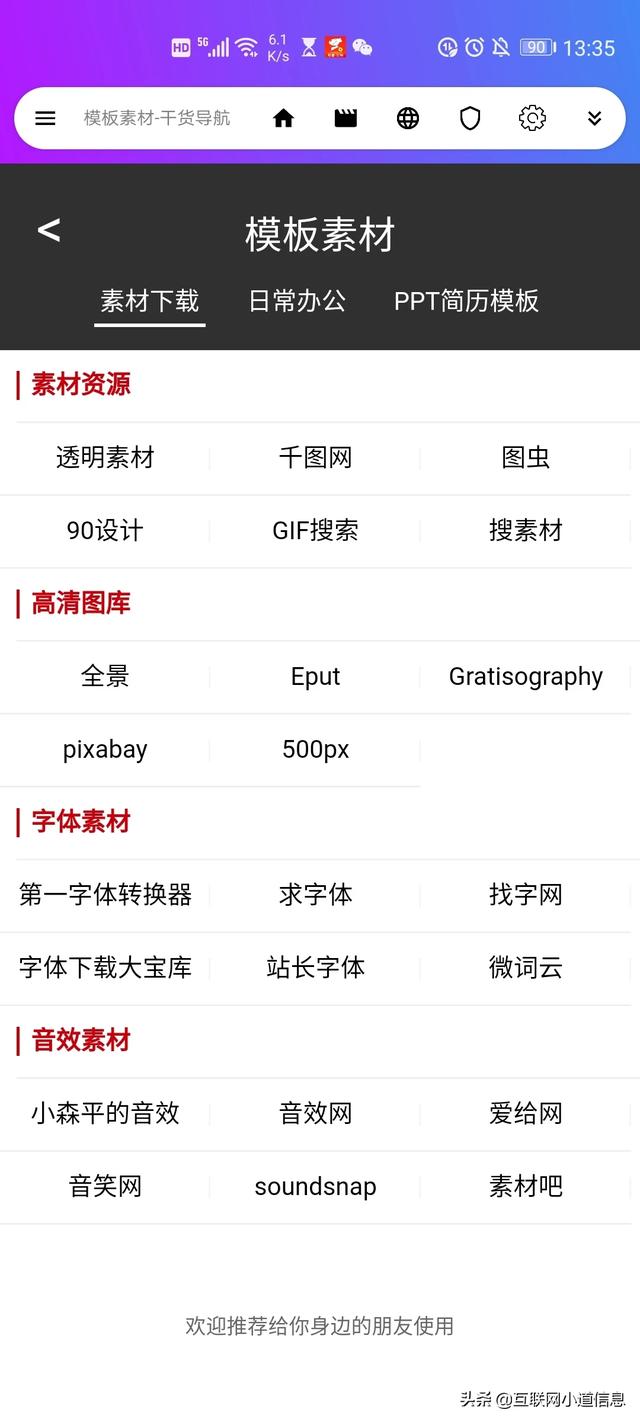Tap the address bar showing 模板素材-干货导航
The height and width of the screenshot is (1422, 640).
click(157, 118)
